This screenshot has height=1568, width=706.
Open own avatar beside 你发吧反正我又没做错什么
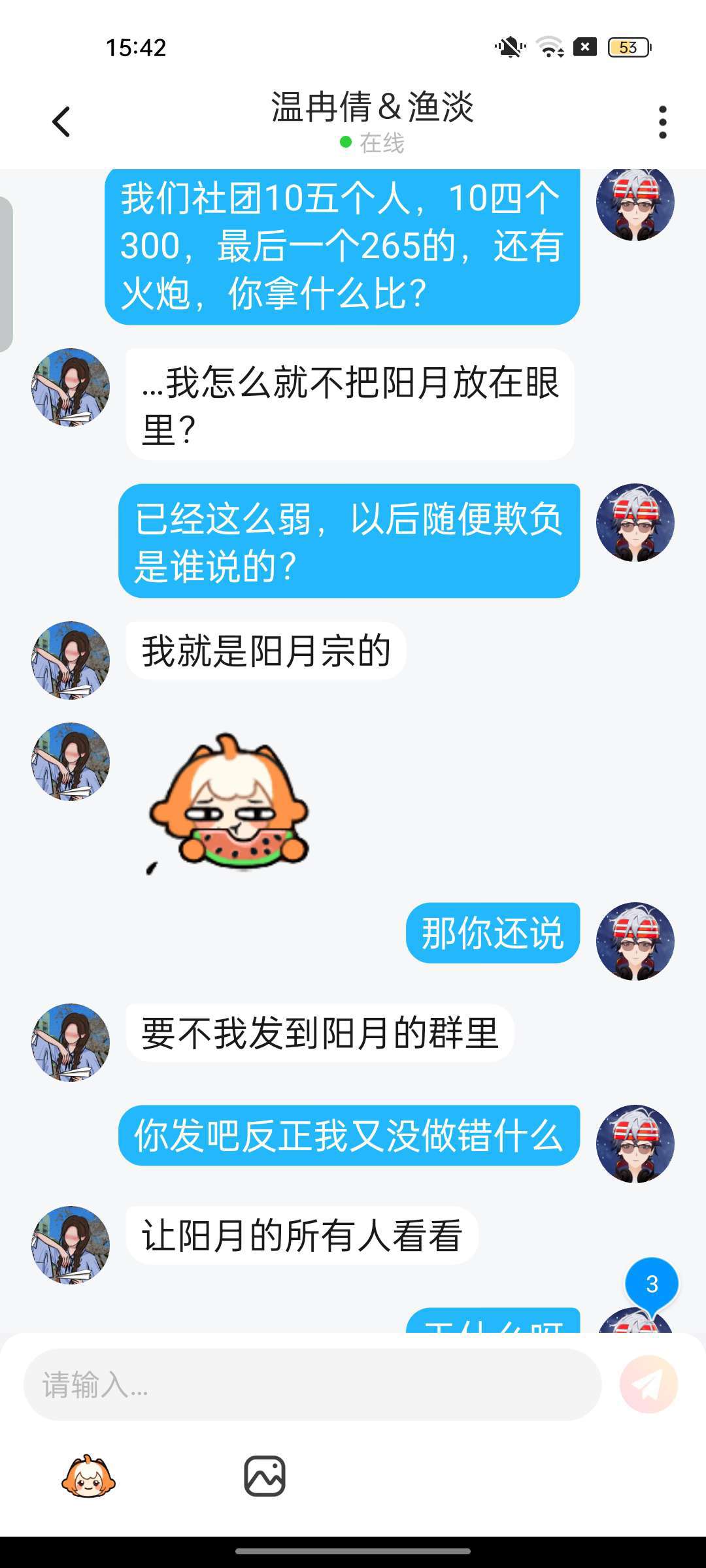pyautogui.click(x=635, y=1143)
